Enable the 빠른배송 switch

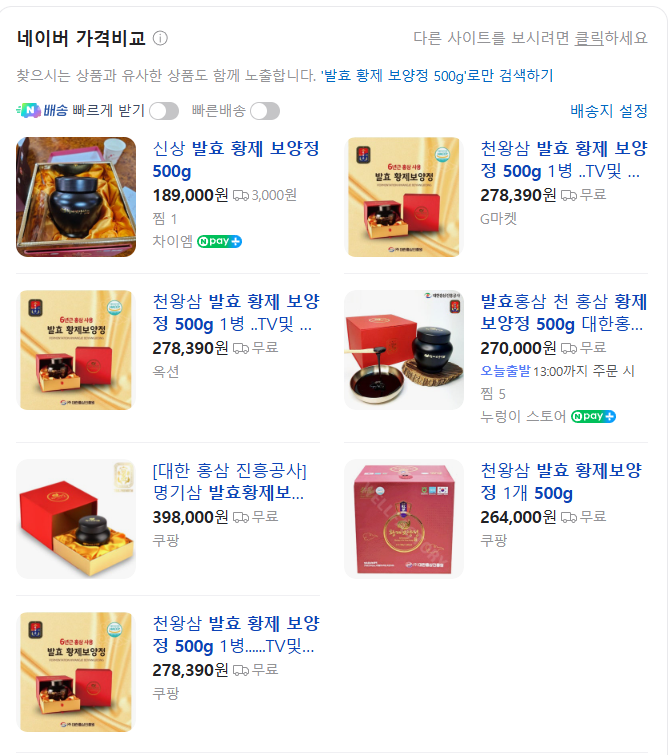pos(265,111)
